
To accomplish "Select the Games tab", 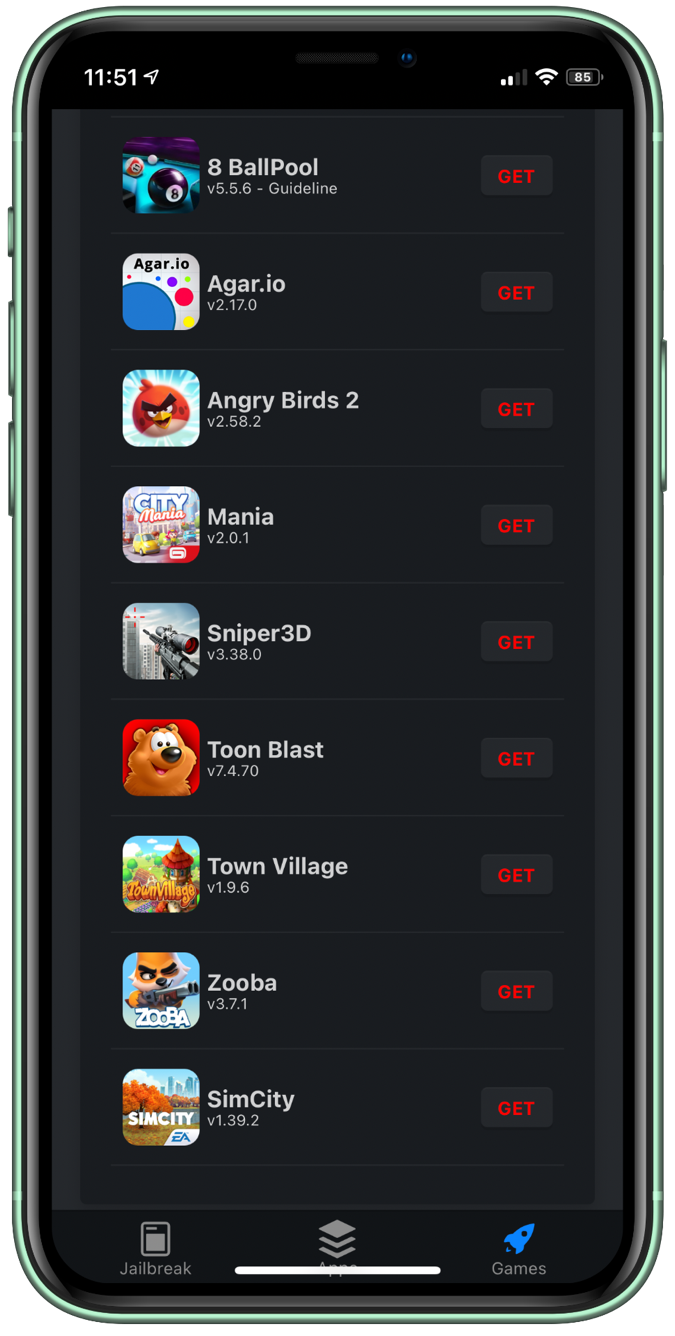I will pyautogui.click(x=519, y=1248).
